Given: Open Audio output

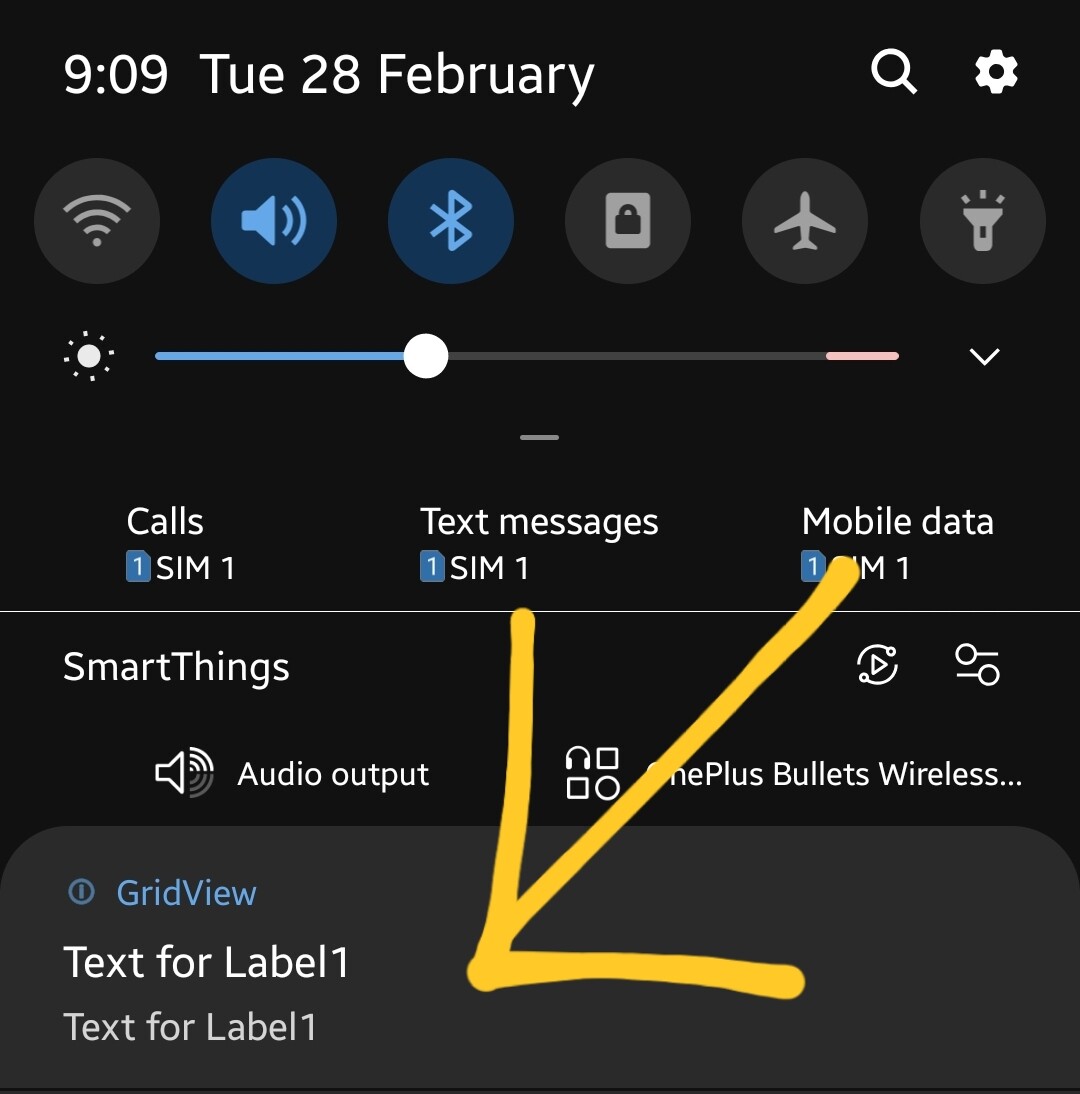Looking at the screenshot, I should pyautogui.click(x=293, y=774).
